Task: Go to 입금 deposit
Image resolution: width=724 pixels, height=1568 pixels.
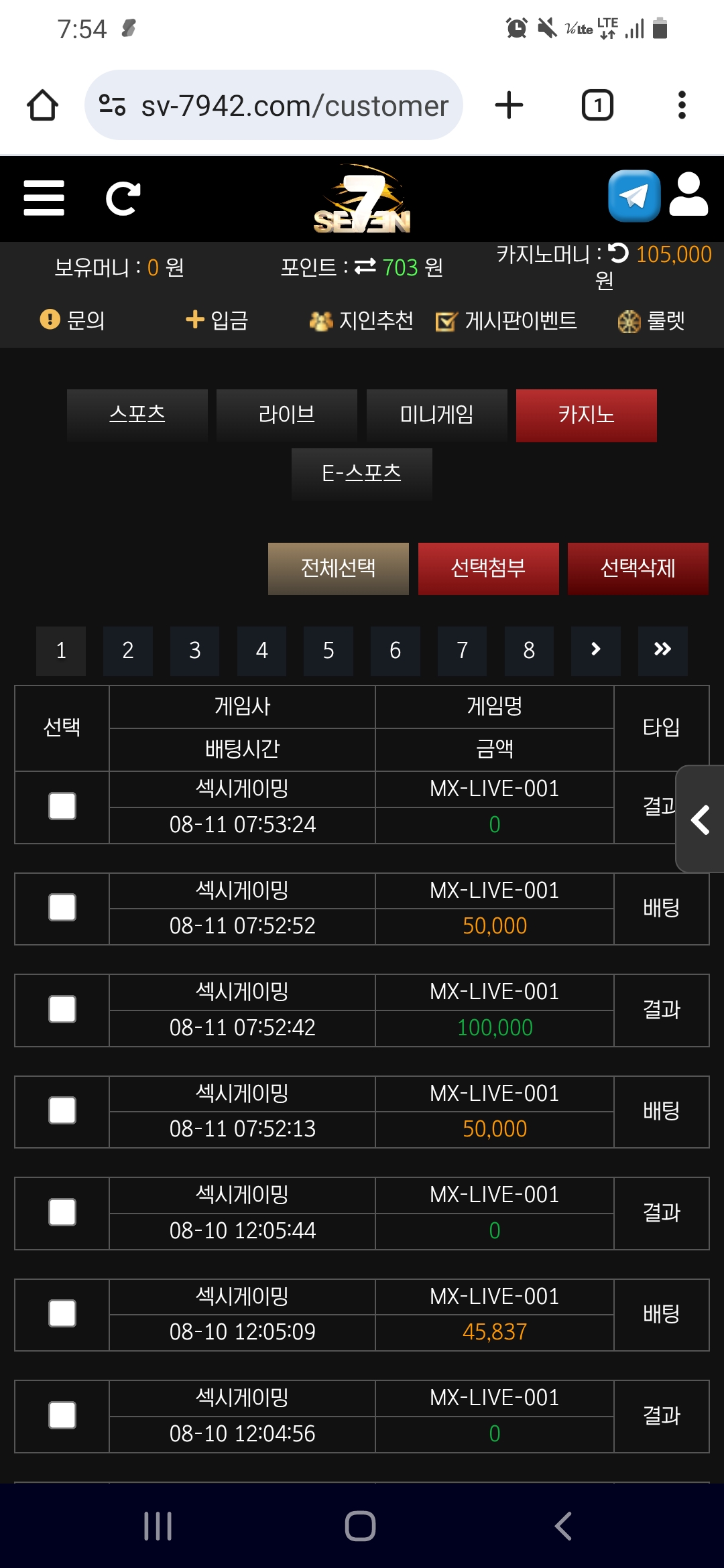Action: 217,320
